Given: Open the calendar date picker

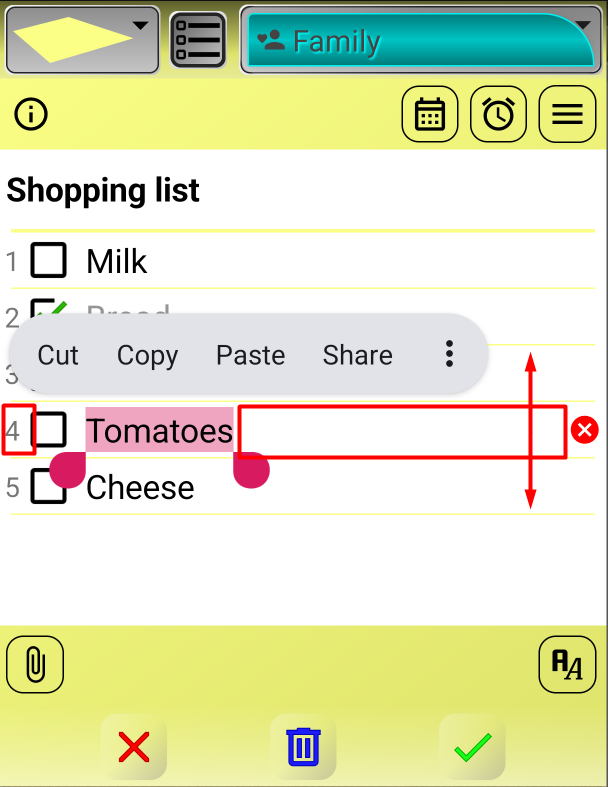Looking at the screenshot, I should (430, 115).
